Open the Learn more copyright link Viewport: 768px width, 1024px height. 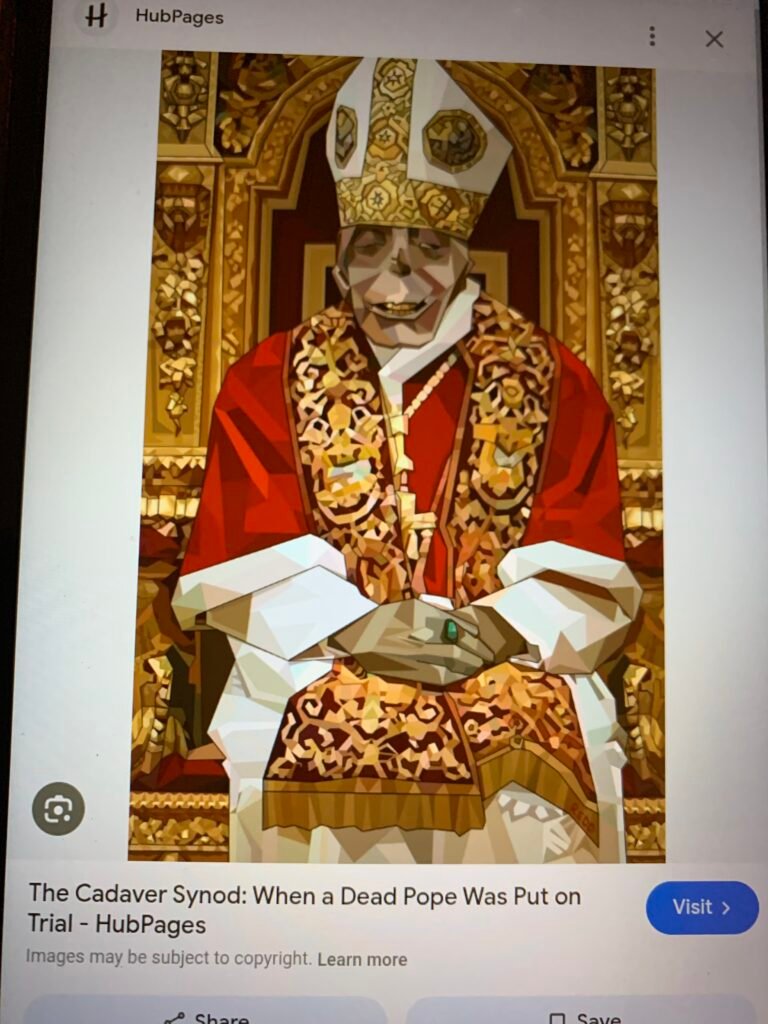tap(362, 959)
